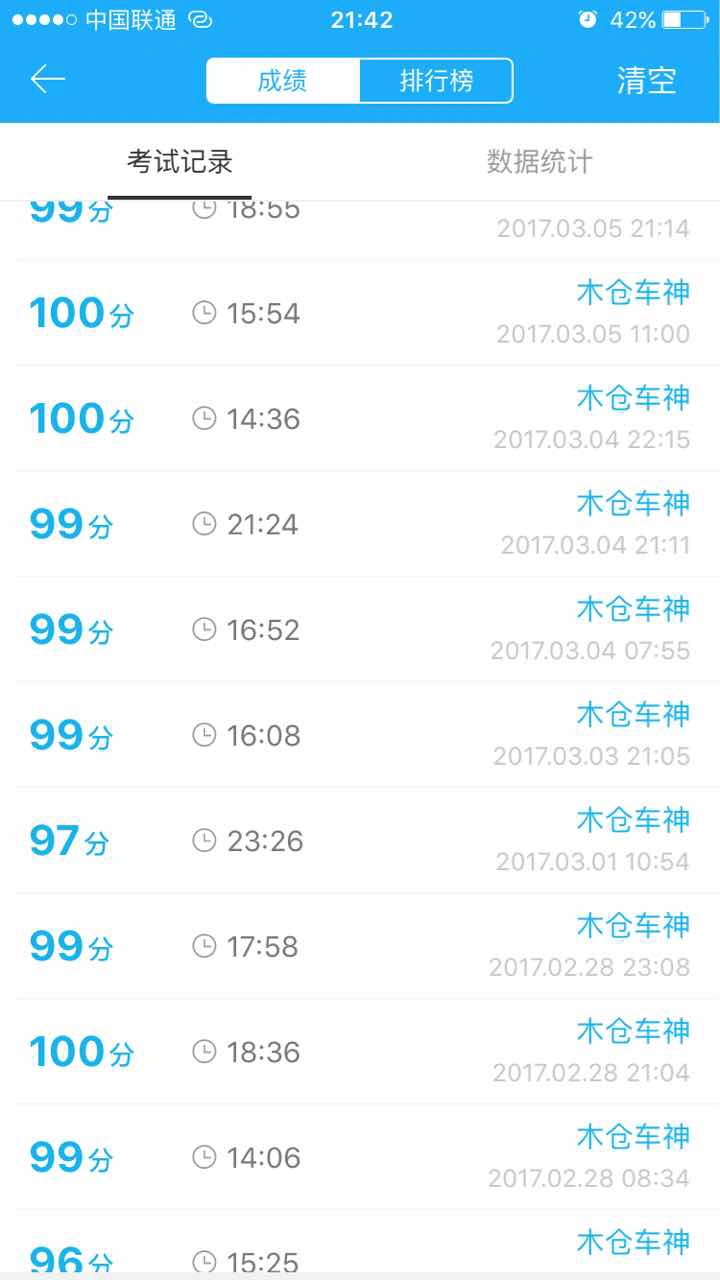Open the record dated 2017.03.05 11:00
720x1280 pixels.
coord(360,313)
